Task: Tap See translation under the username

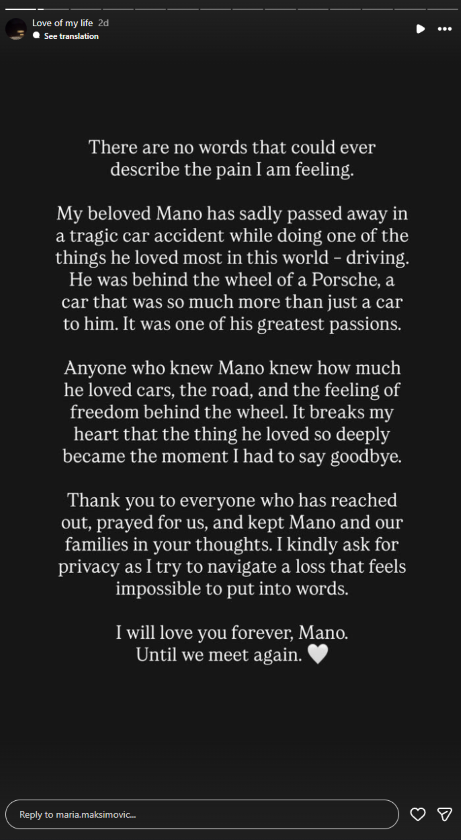Action: [66, 36]
